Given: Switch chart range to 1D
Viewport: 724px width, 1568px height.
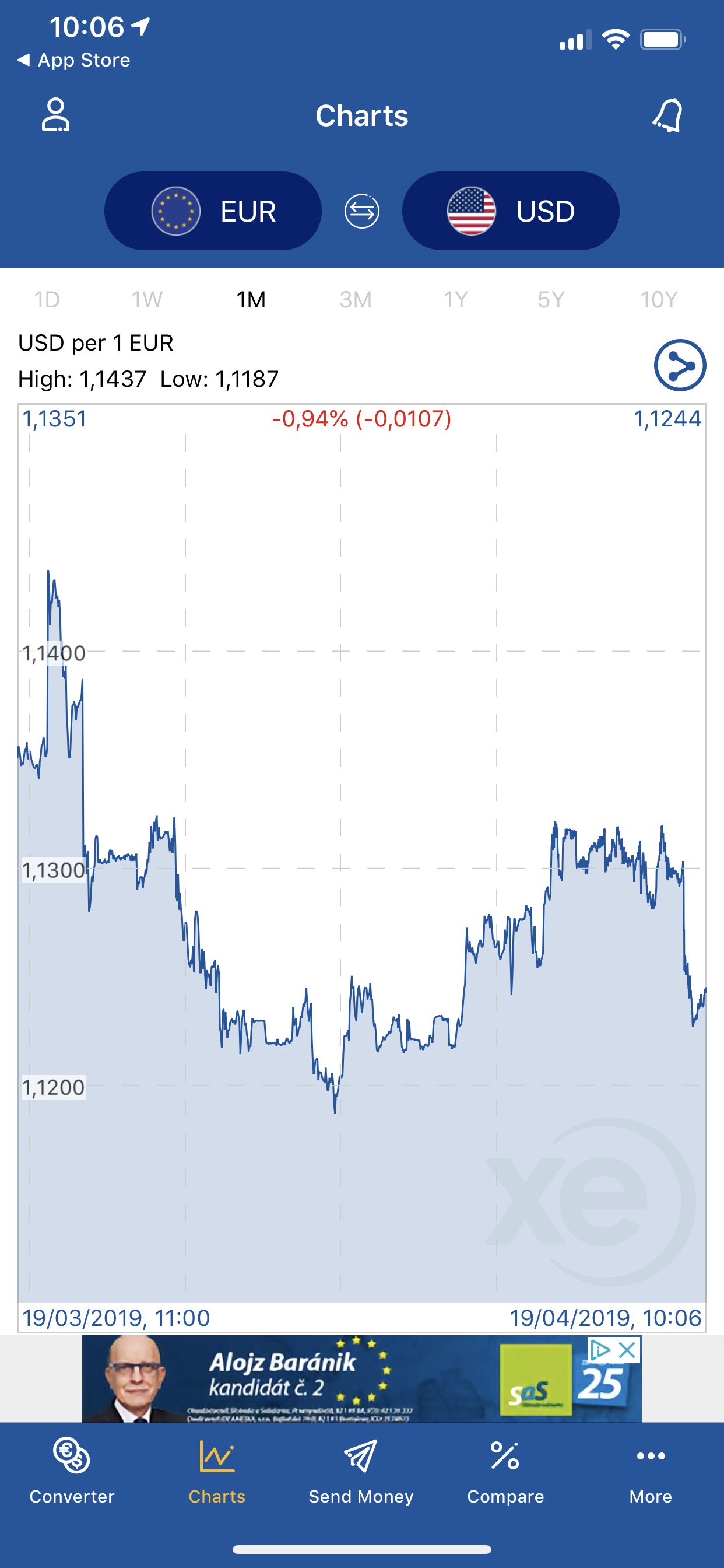Looking at the screenshot, I should click(47, 299).
